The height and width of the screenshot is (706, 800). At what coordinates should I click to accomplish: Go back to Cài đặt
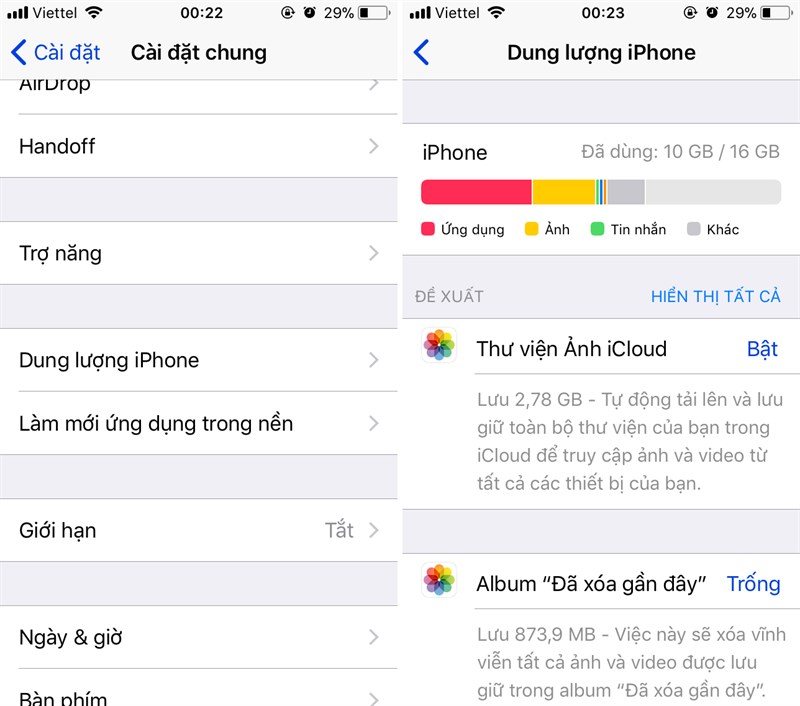point(56,53)
